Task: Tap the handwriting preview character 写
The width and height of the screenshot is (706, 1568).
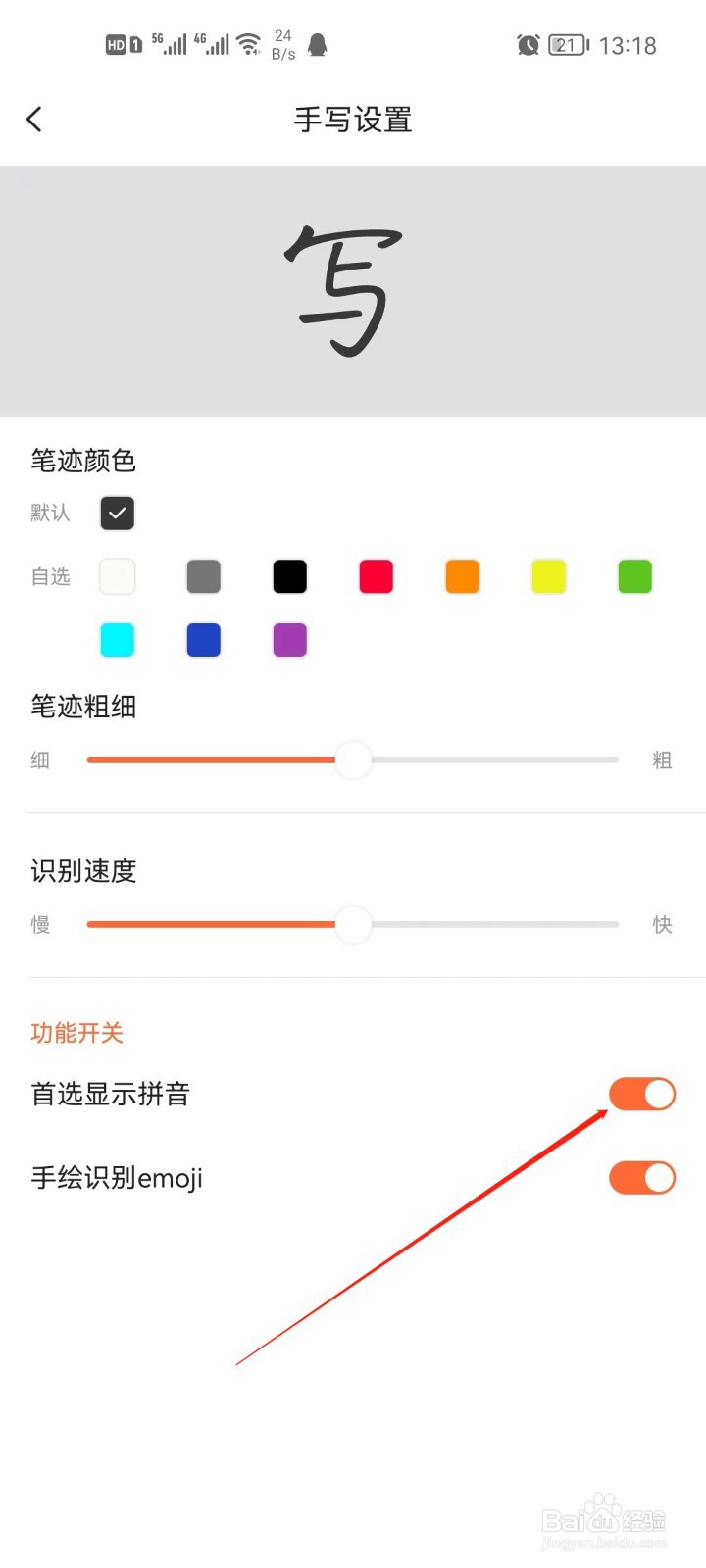Action: click(x=345, y=291)
